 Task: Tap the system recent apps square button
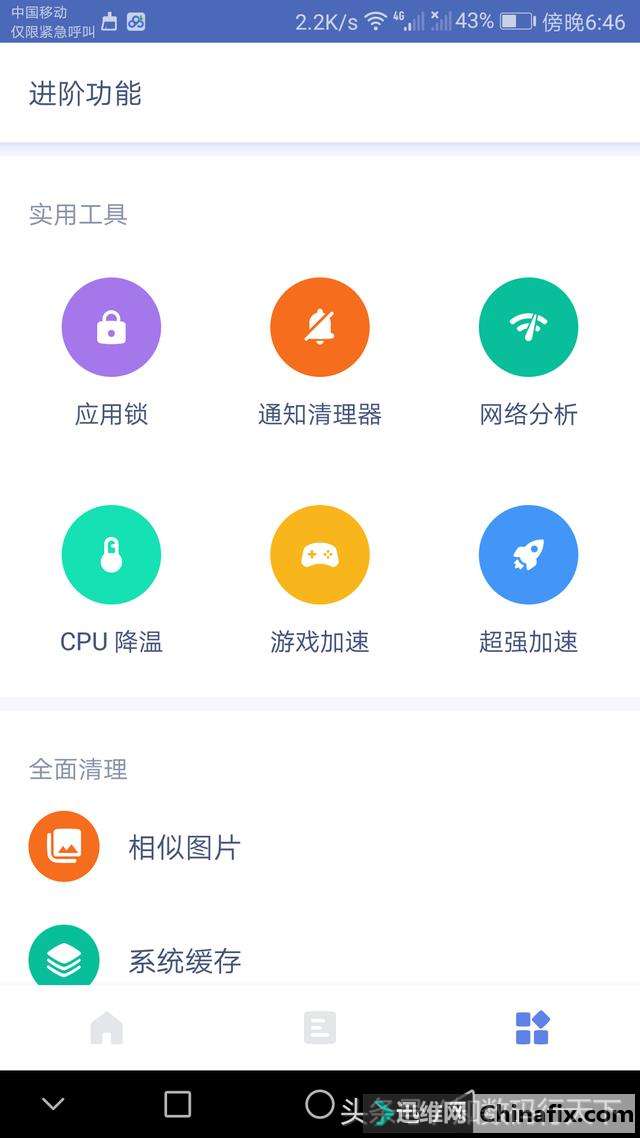pos(177,1104)
